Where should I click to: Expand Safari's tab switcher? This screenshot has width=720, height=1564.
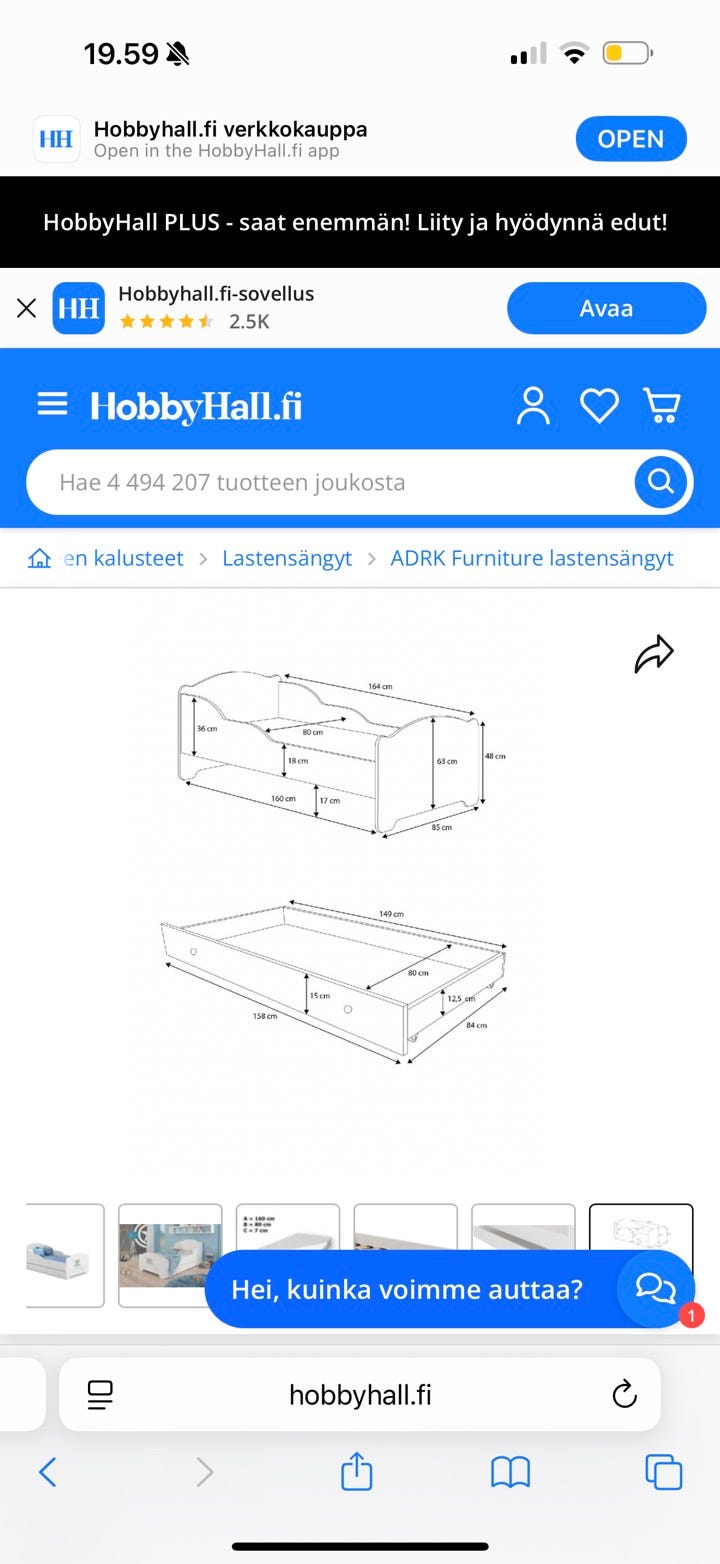click(663, 1472)
